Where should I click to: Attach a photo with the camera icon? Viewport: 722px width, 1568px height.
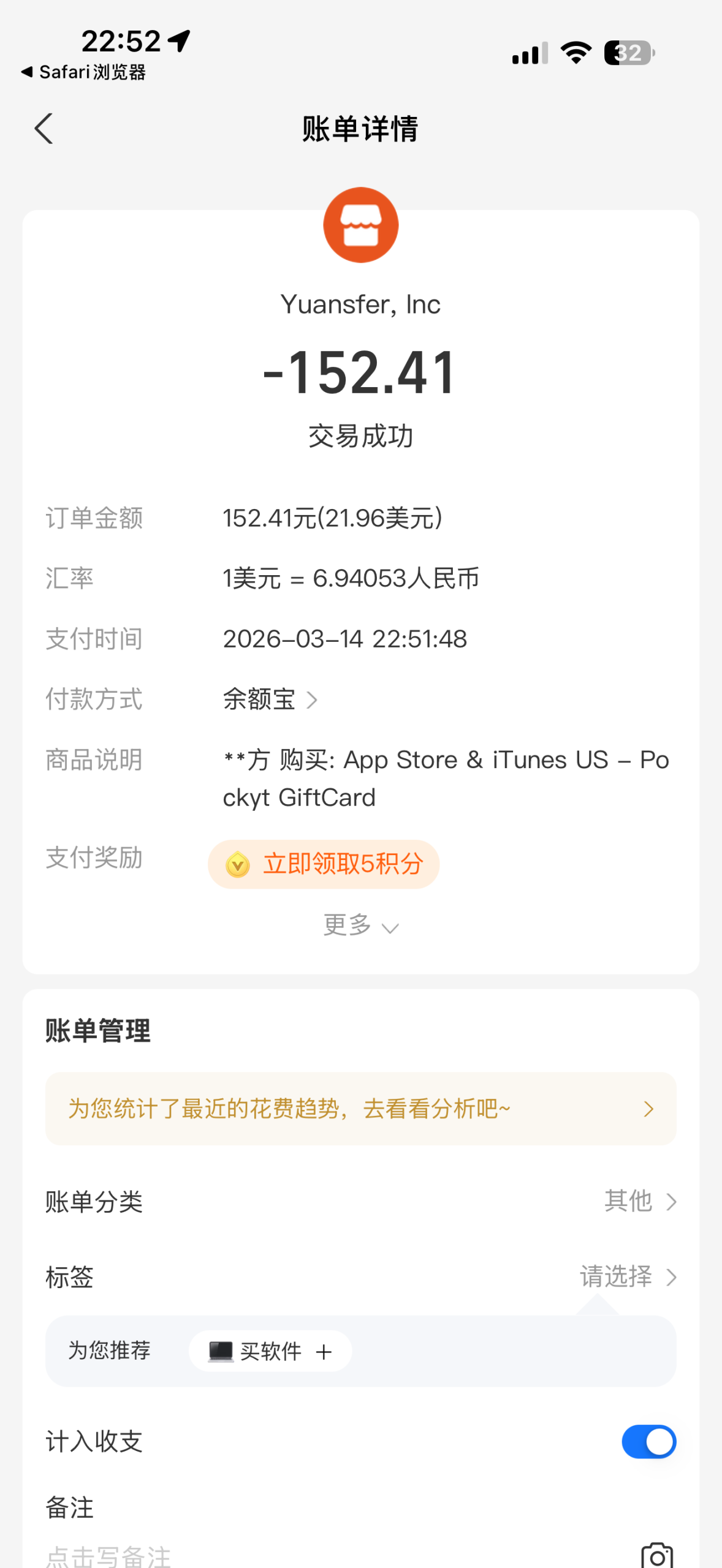pyautogui.click(x=656, y=1556)
